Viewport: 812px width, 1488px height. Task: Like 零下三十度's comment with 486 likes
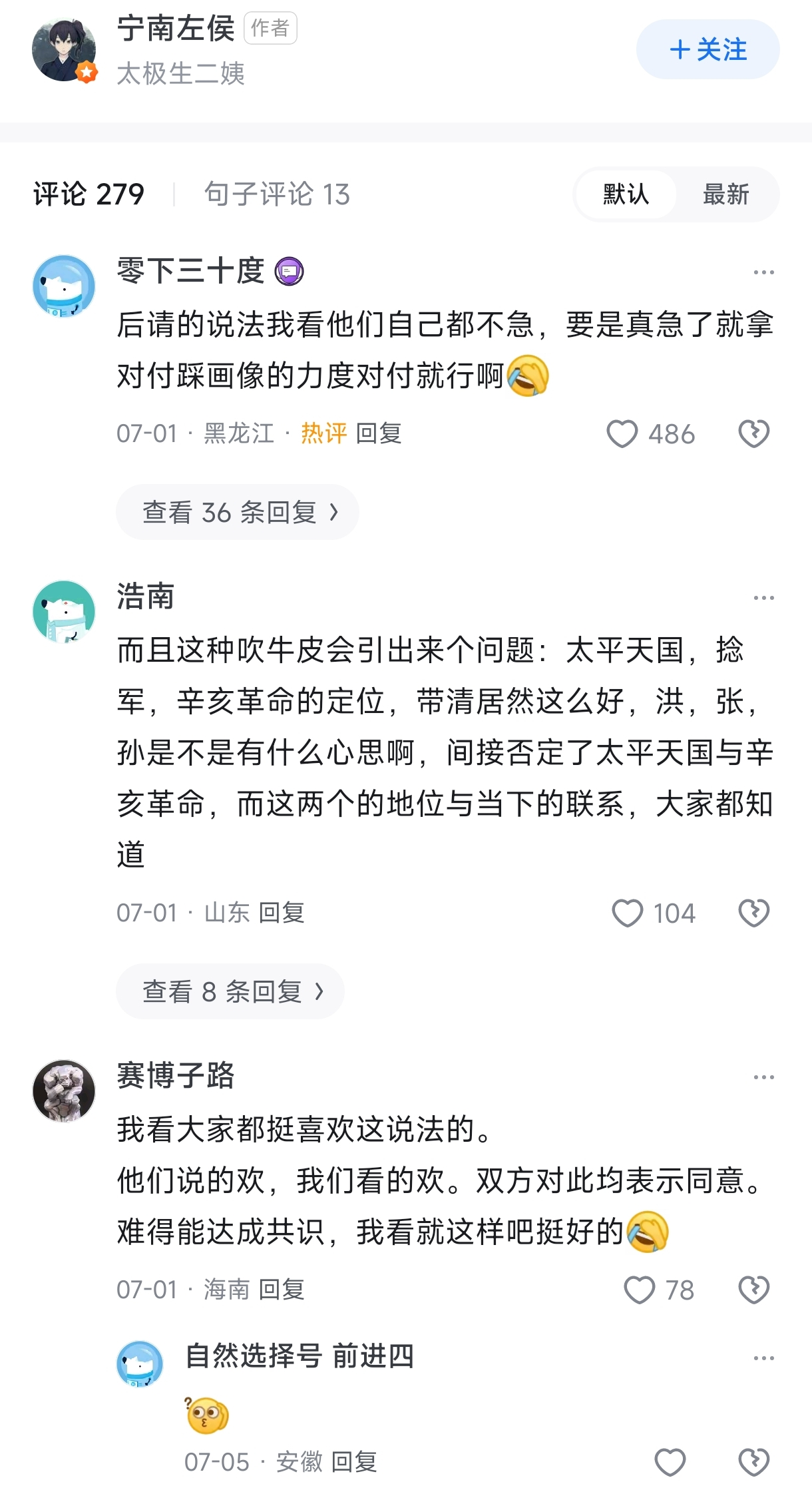[650, 434]
